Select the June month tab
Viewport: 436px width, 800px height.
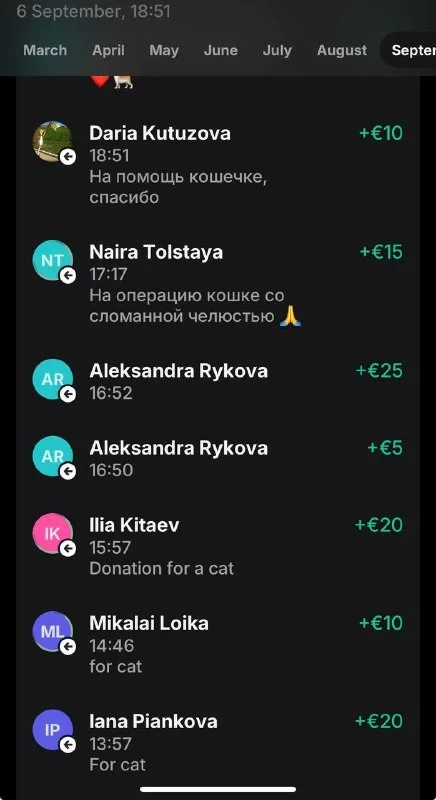[x=220, y=50]
